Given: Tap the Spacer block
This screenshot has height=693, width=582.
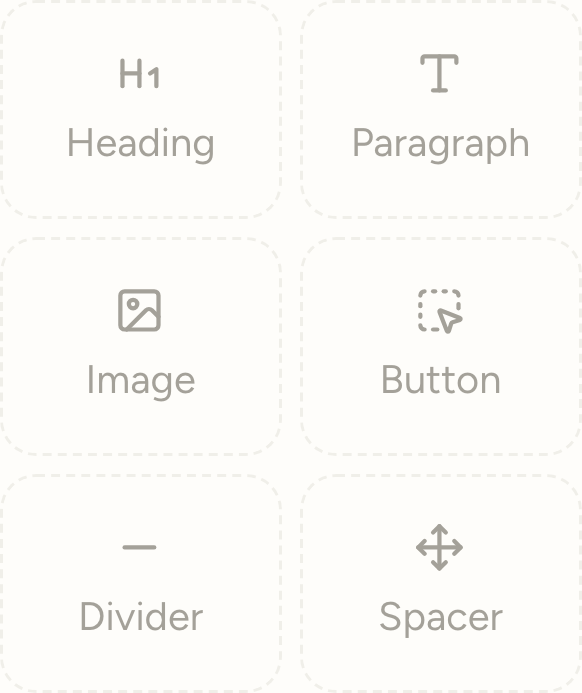Looking at the screenshot, I should point(441,583).
